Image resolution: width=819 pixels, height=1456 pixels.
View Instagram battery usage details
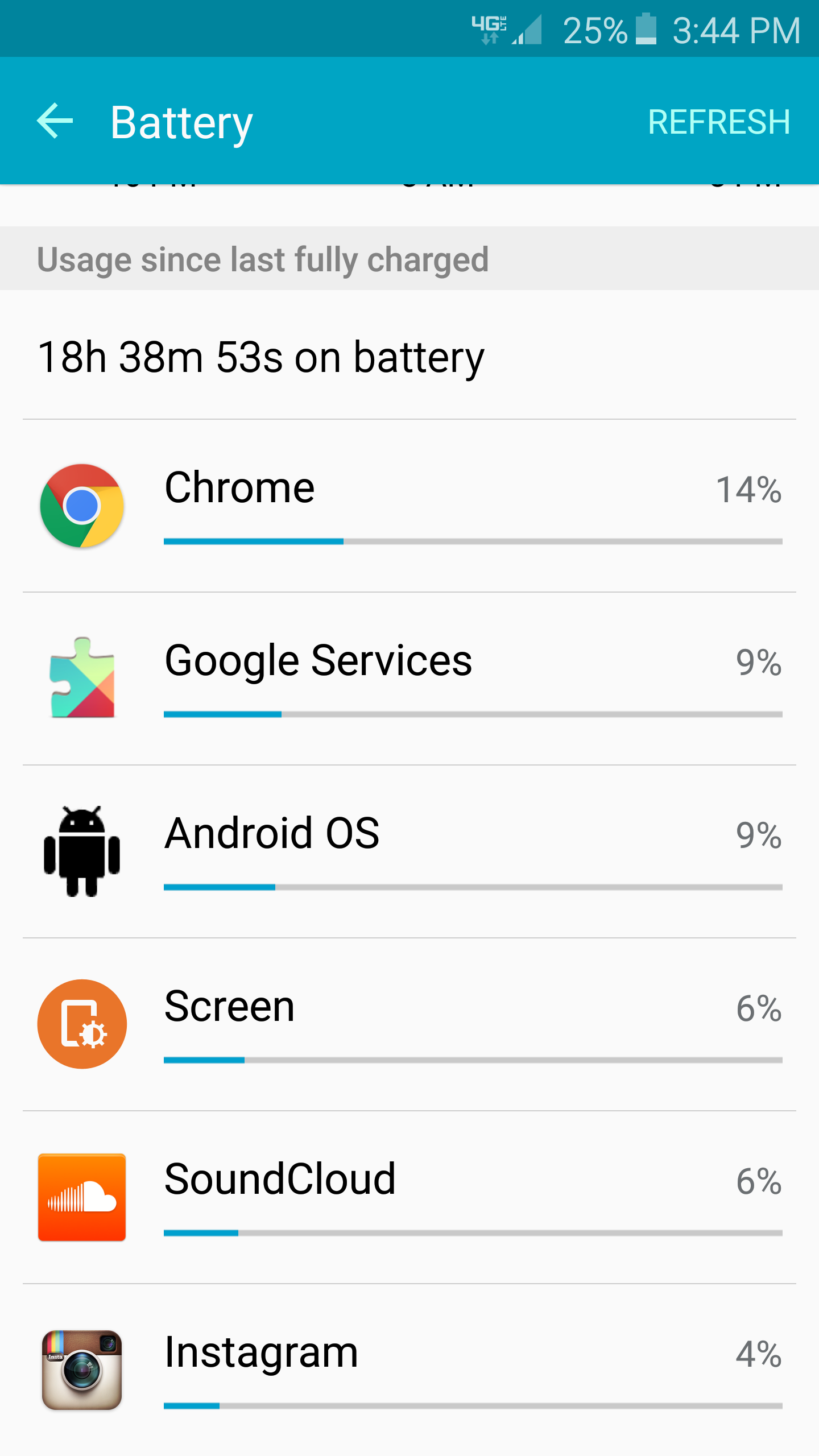pyautogui.click(x=409, y=1370)
